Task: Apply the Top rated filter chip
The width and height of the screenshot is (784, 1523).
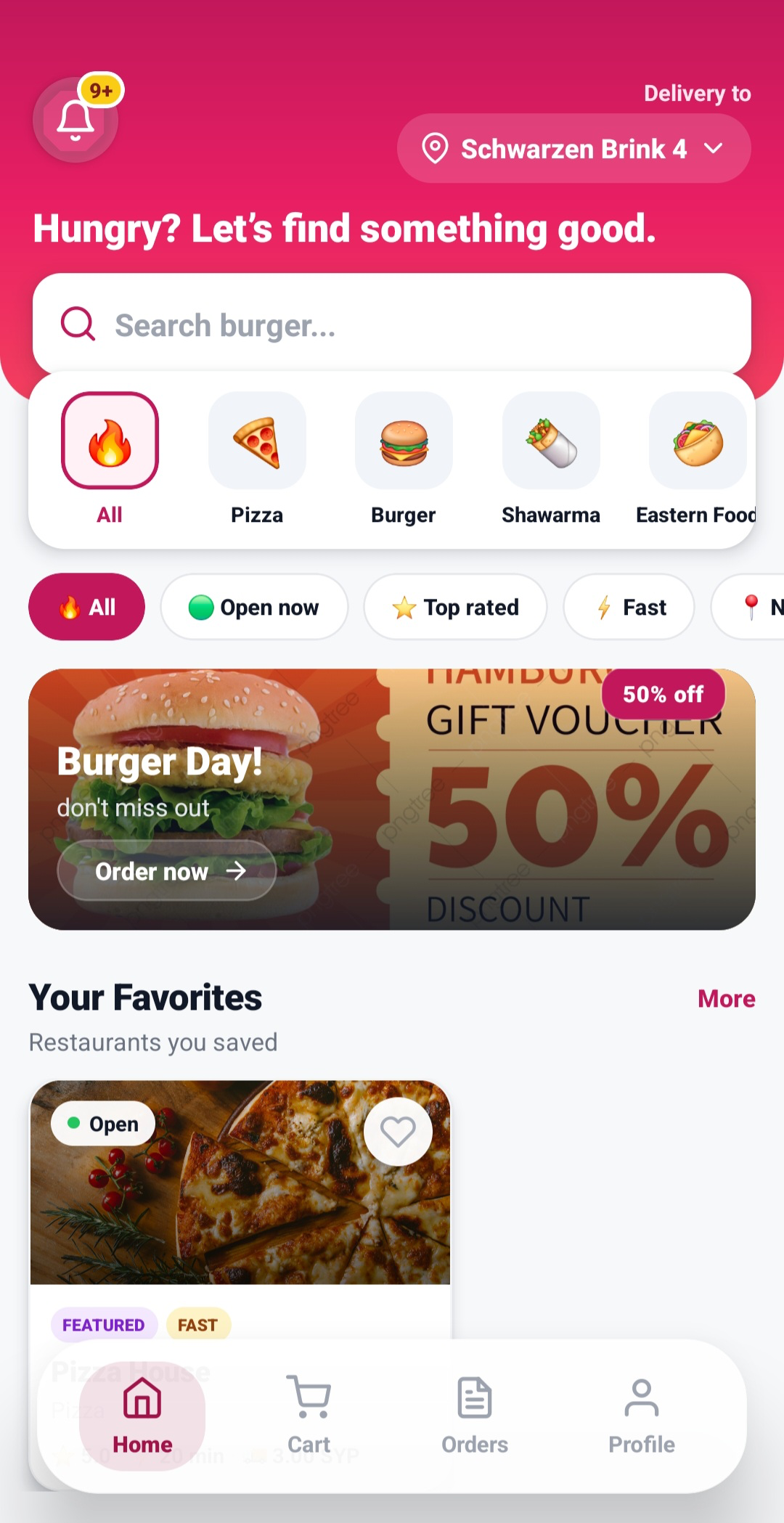Action: [455, 607]
